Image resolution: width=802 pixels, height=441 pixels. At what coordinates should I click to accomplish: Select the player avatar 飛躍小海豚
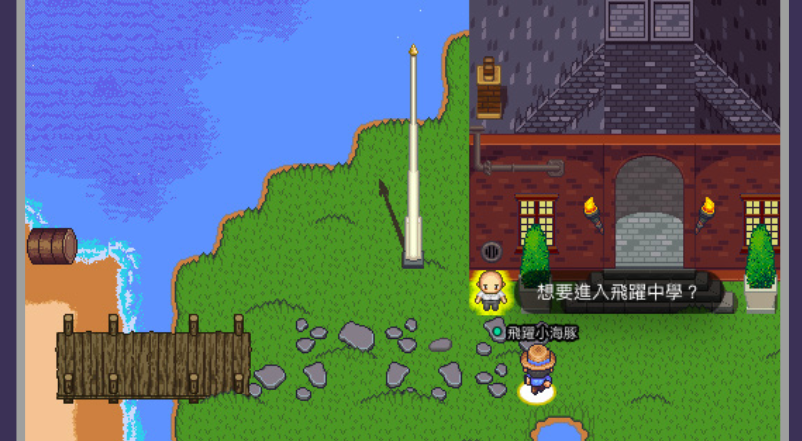tap(537, 367)
